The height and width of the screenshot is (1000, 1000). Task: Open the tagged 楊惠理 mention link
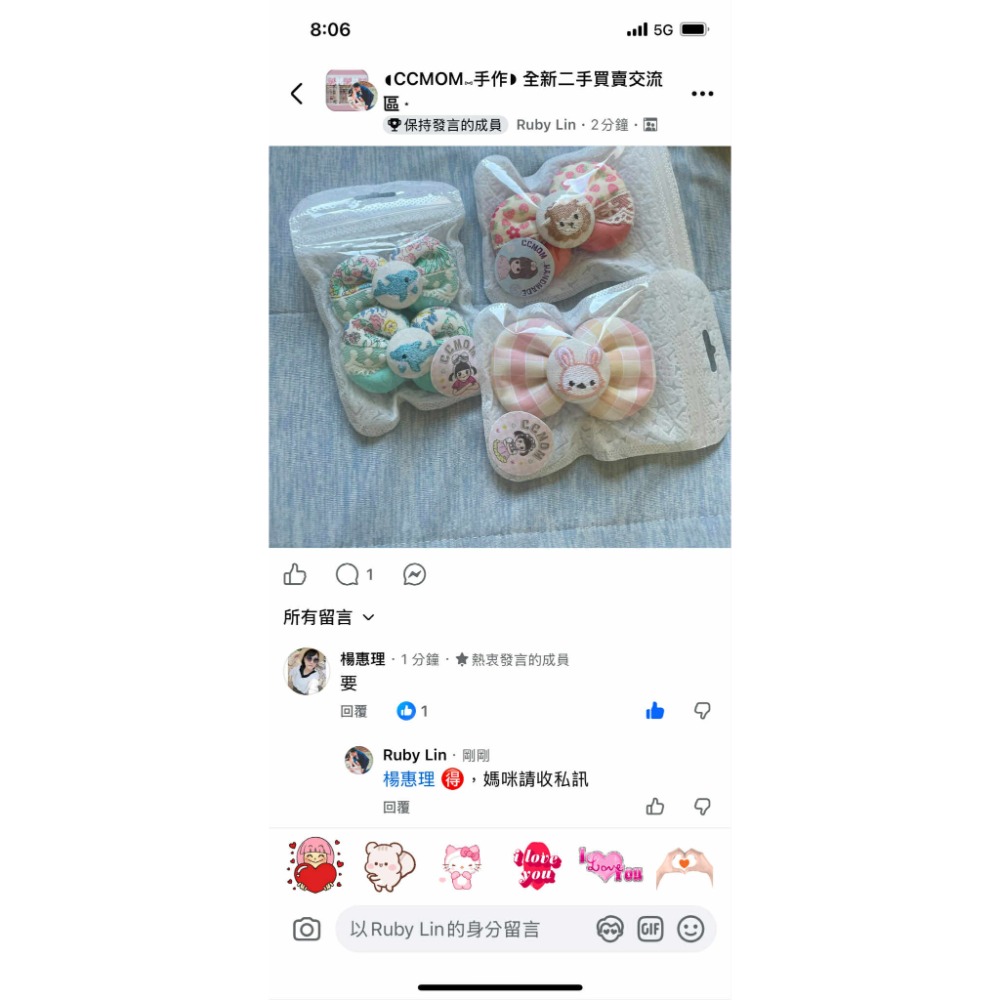point(409,779)
